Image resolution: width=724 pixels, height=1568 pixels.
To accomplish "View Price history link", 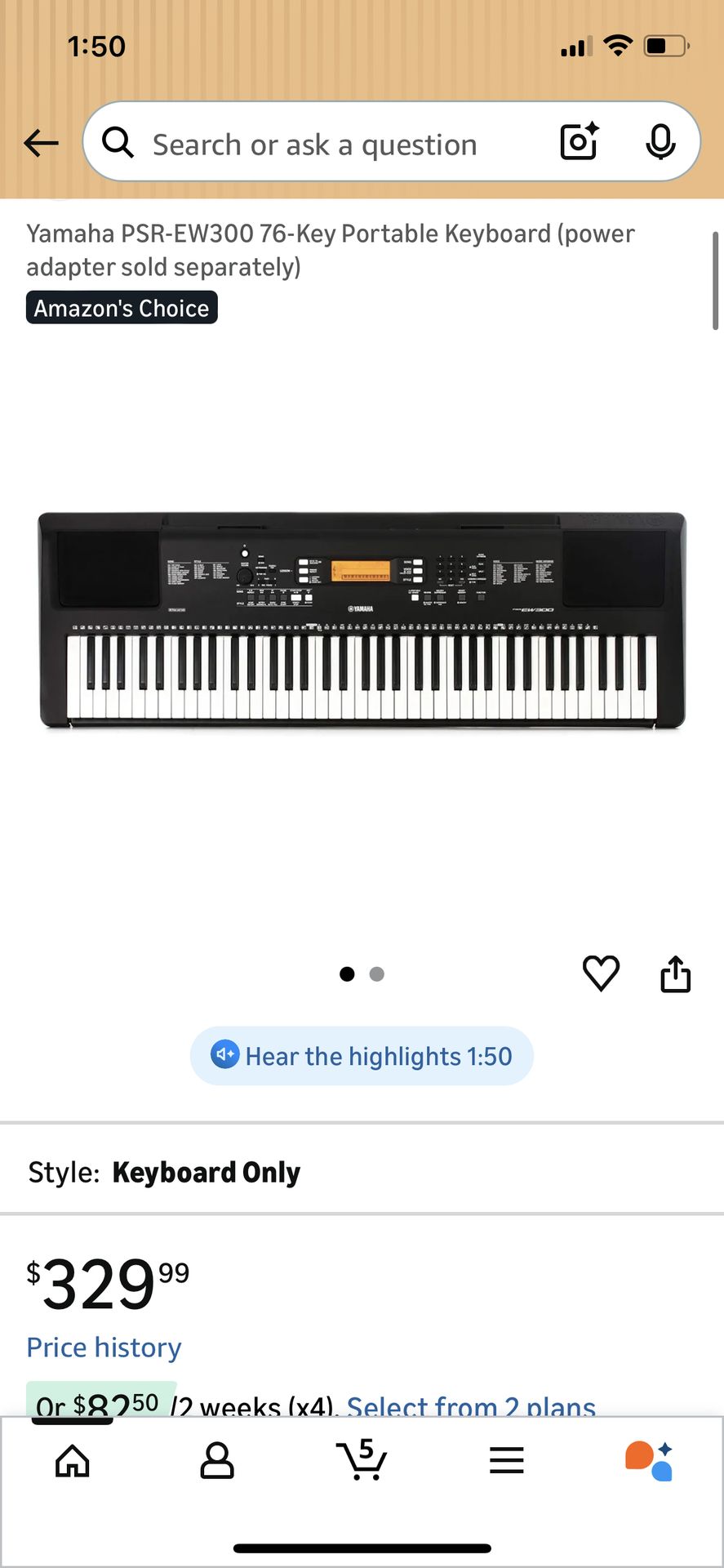I will [x=104, y=1347].
